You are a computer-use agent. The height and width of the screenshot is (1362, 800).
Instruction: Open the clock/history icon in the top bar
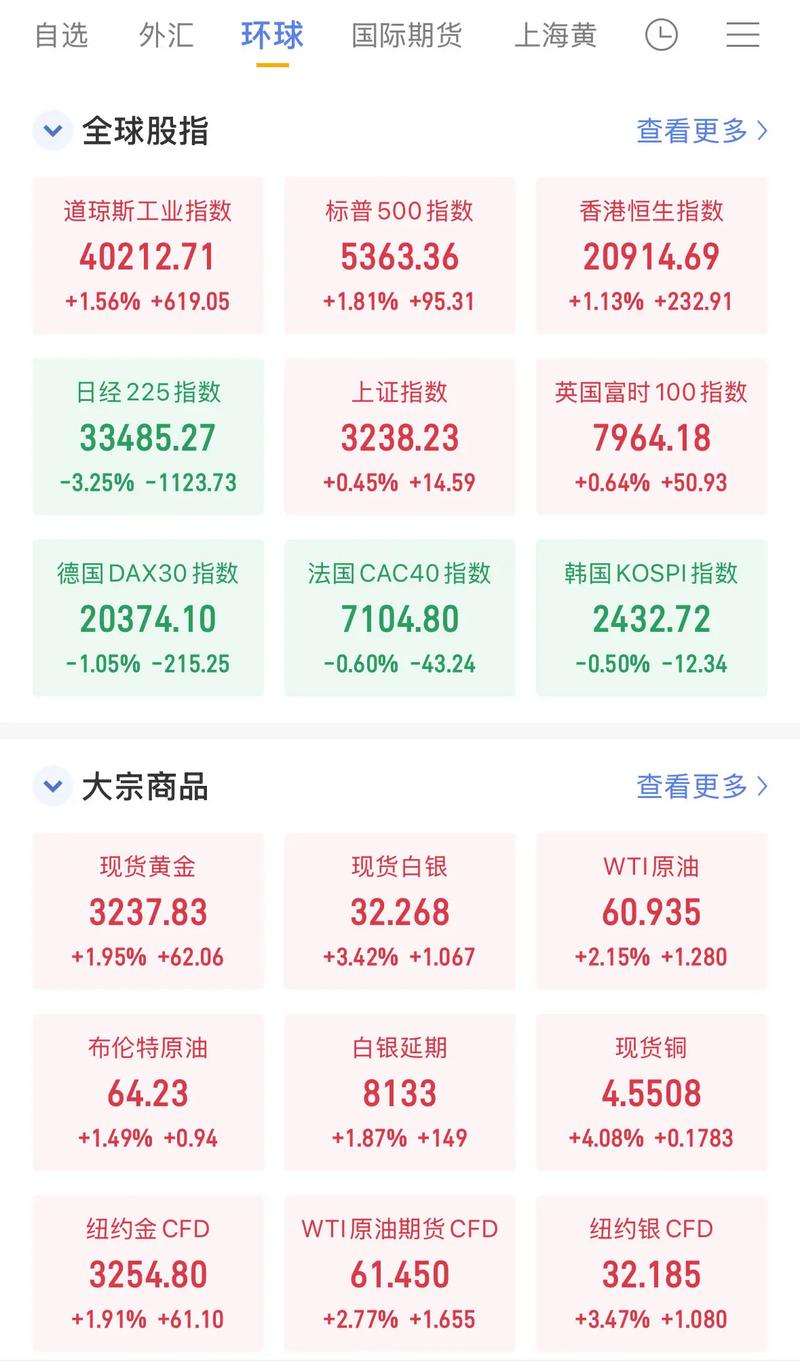tap(661, 35)
